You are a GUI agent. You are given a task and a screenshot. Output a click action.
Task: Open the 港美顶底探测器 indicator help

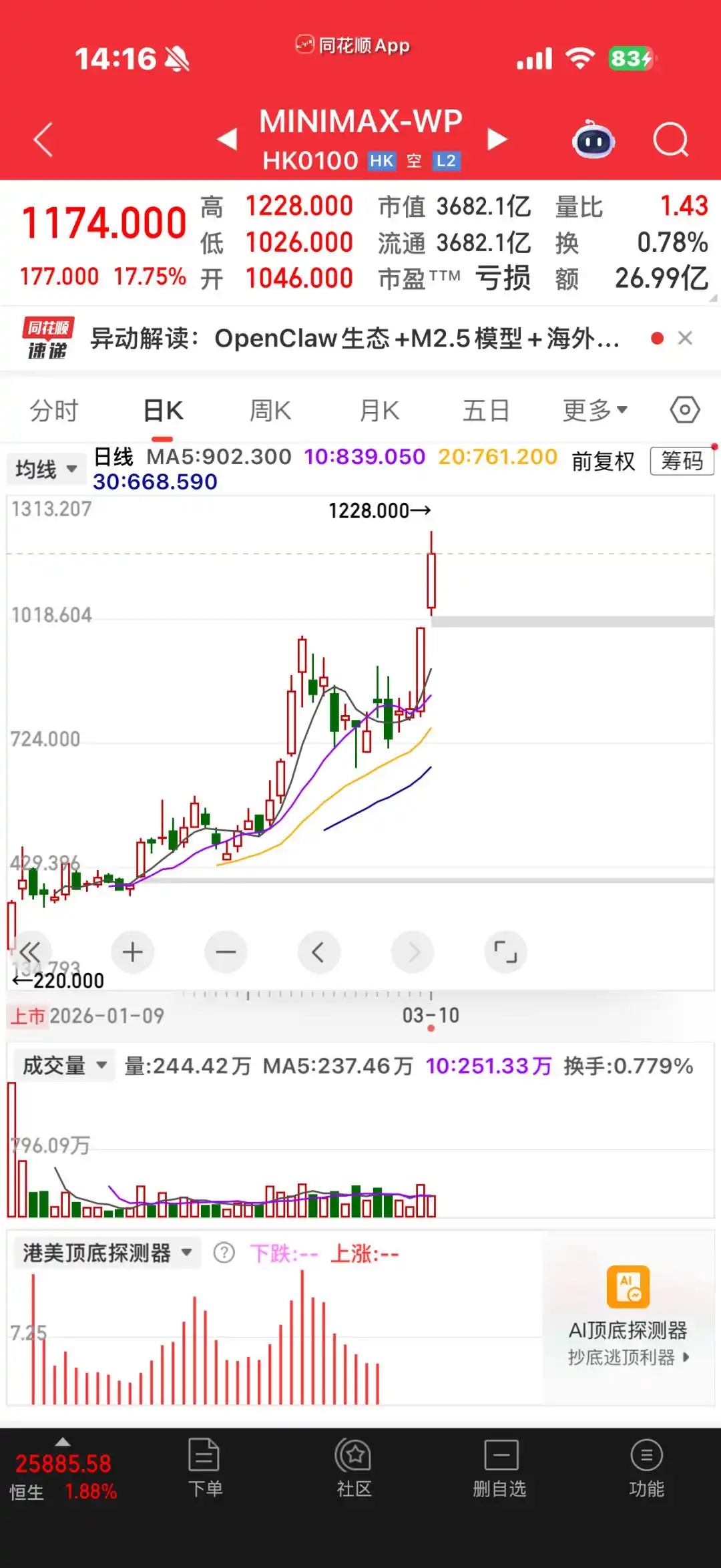click(224, 1253)
